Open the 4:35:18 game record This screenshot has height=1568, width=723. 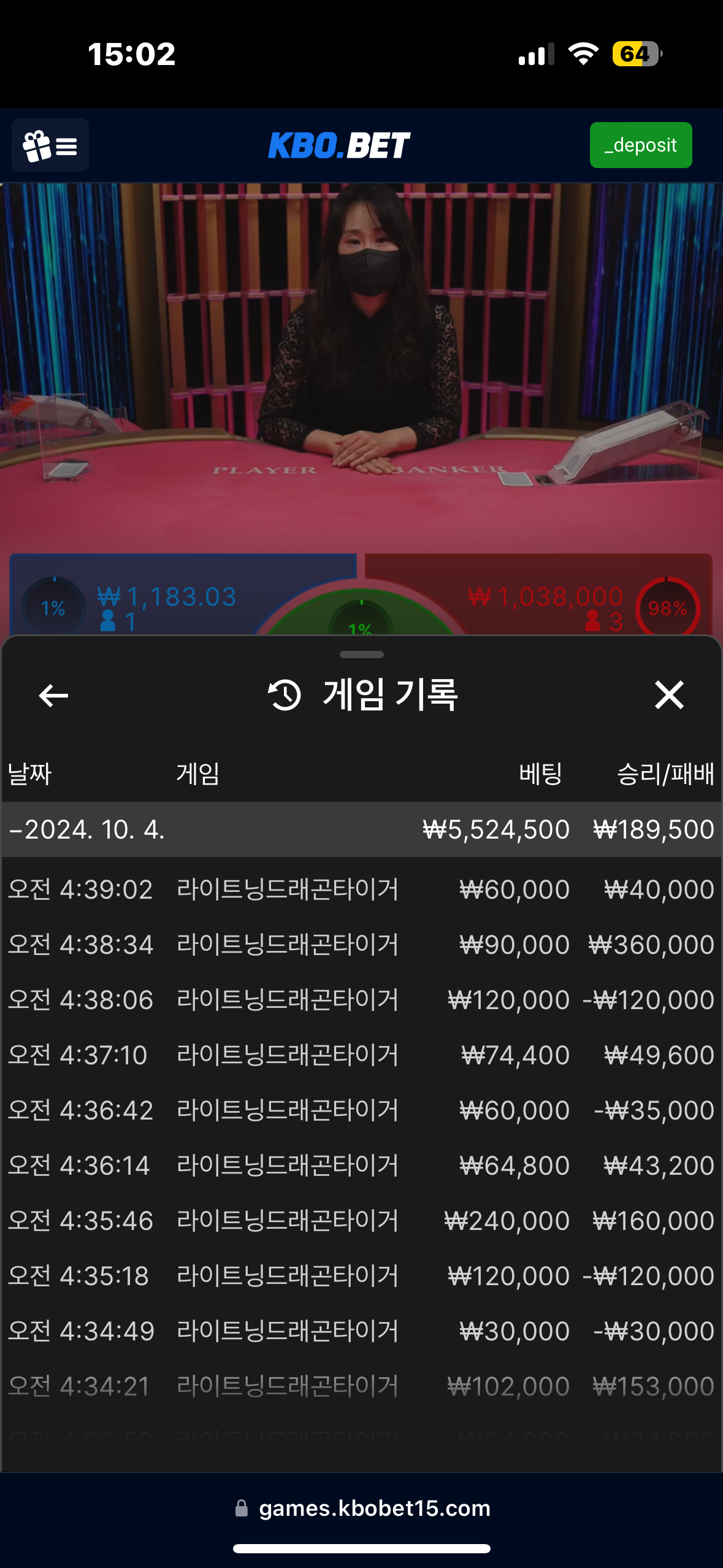point(361,1276)
